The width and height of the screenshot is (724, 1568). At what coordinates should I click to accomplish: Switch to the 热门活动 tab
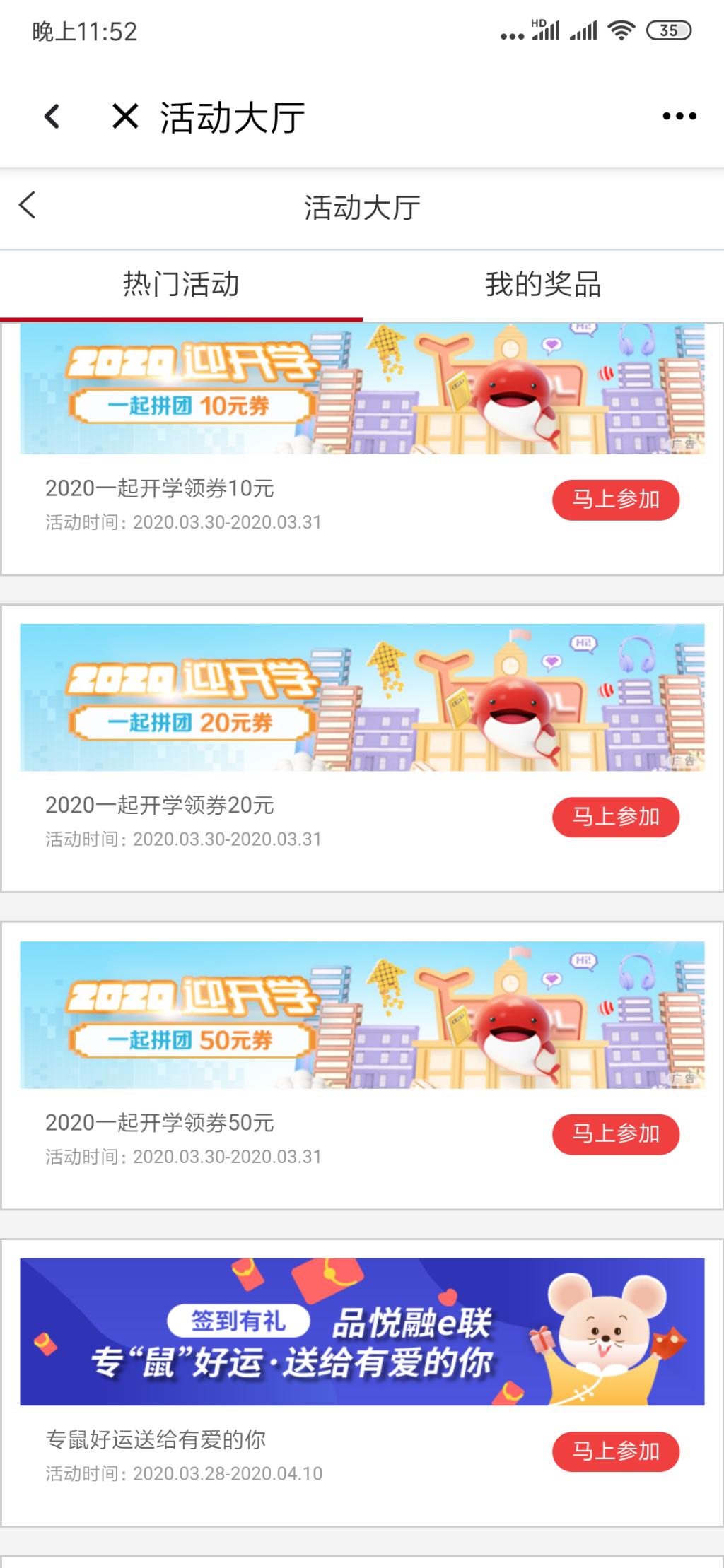(181, 284)
